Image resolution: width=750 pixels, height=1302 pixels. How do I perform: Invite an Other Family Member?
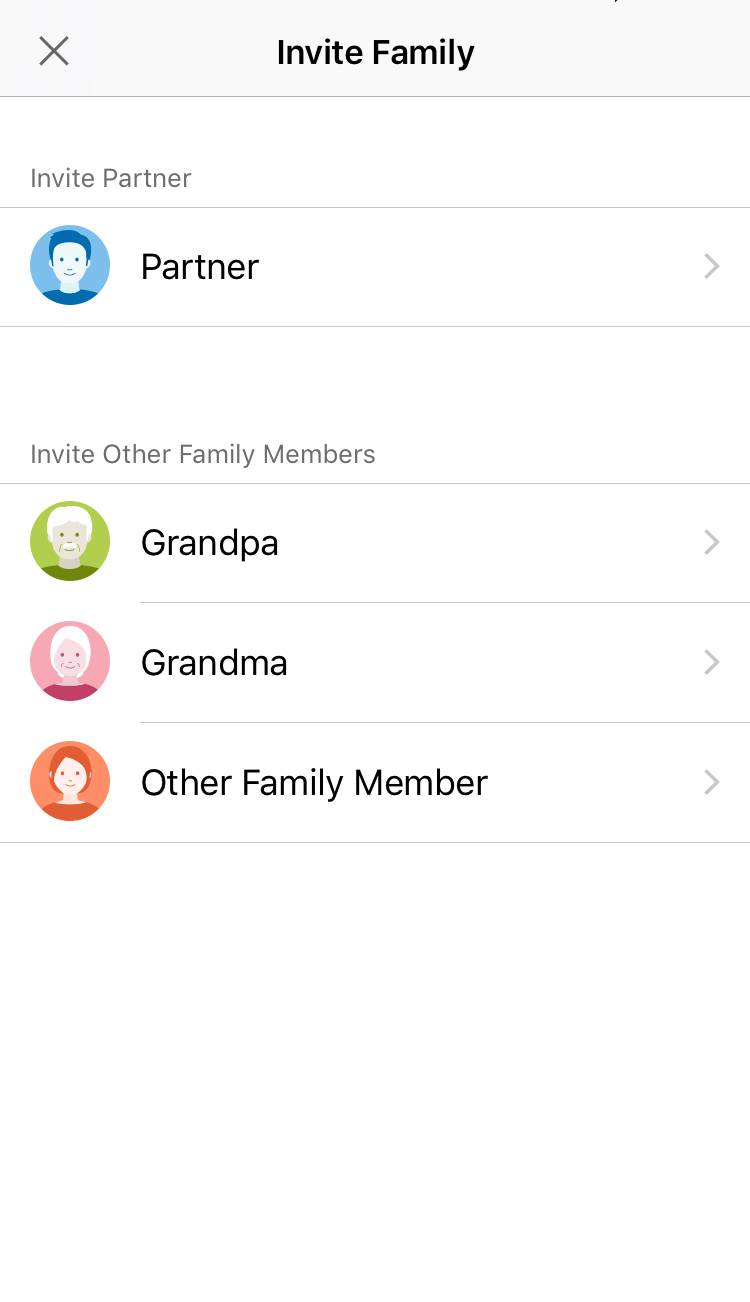pos(375,782)
